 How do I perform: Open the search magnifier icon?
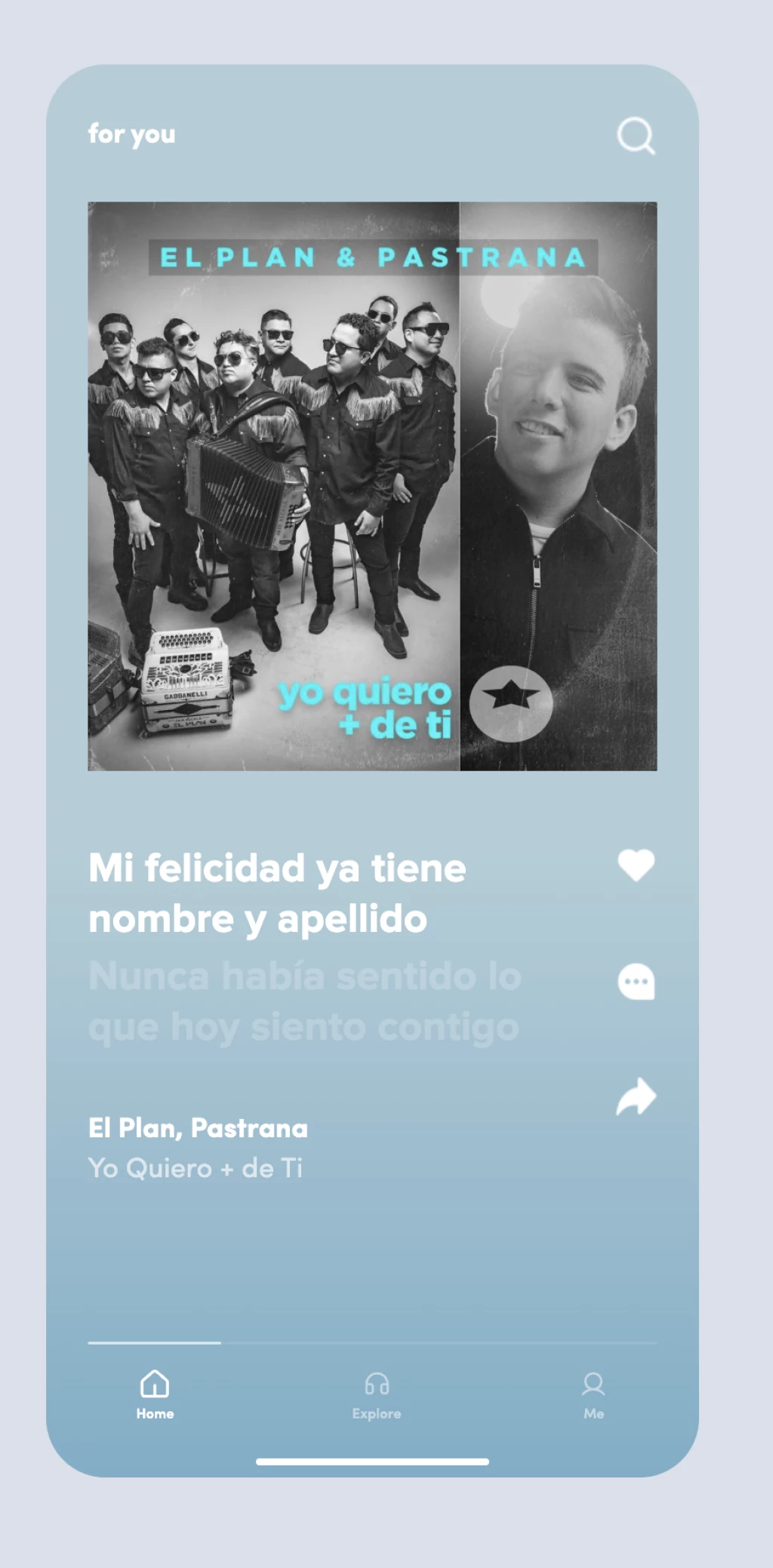coord(636,136)
